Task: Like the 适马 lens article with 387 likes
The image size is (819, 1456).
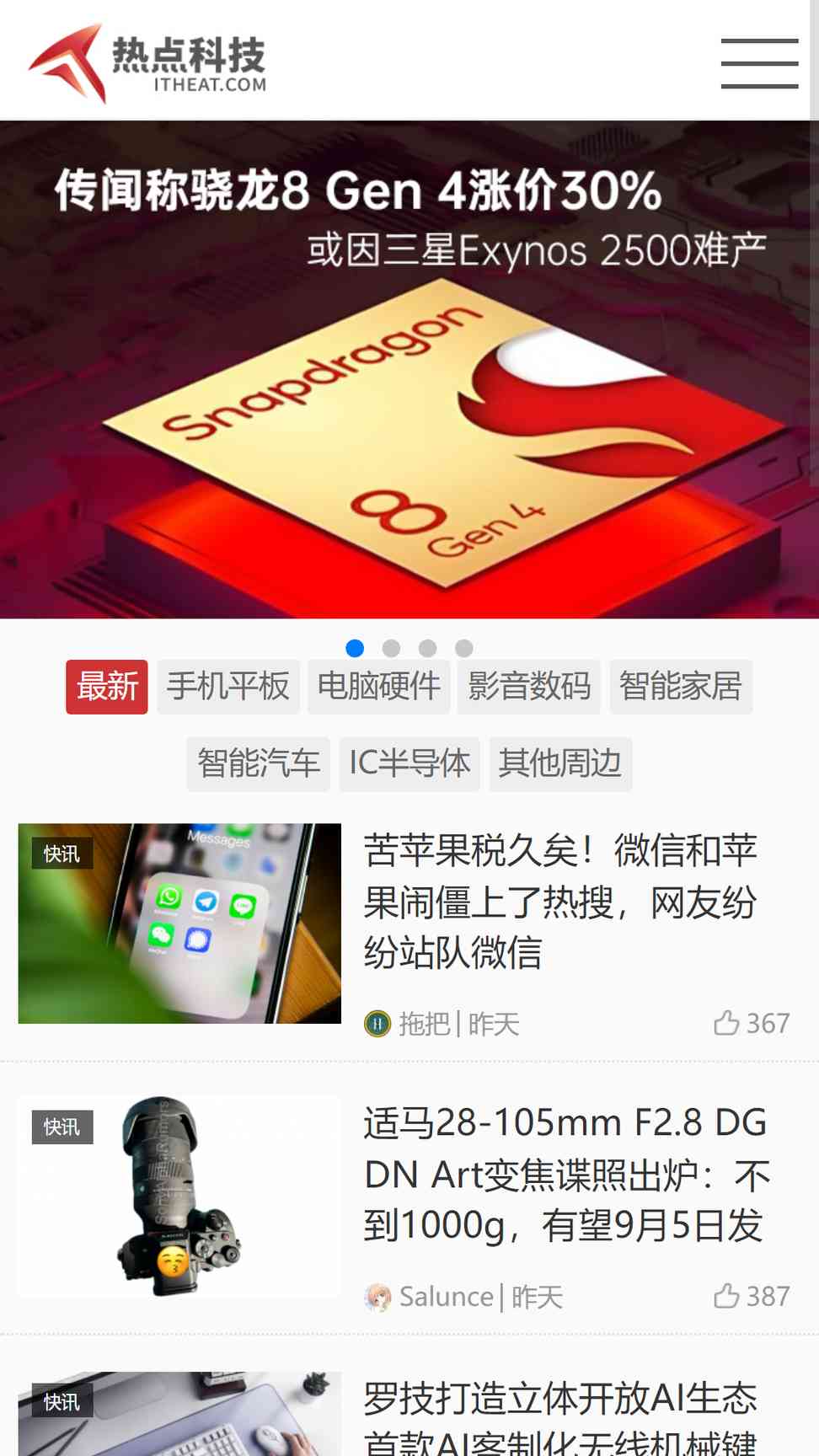Action: click(x=752, y=1296)
